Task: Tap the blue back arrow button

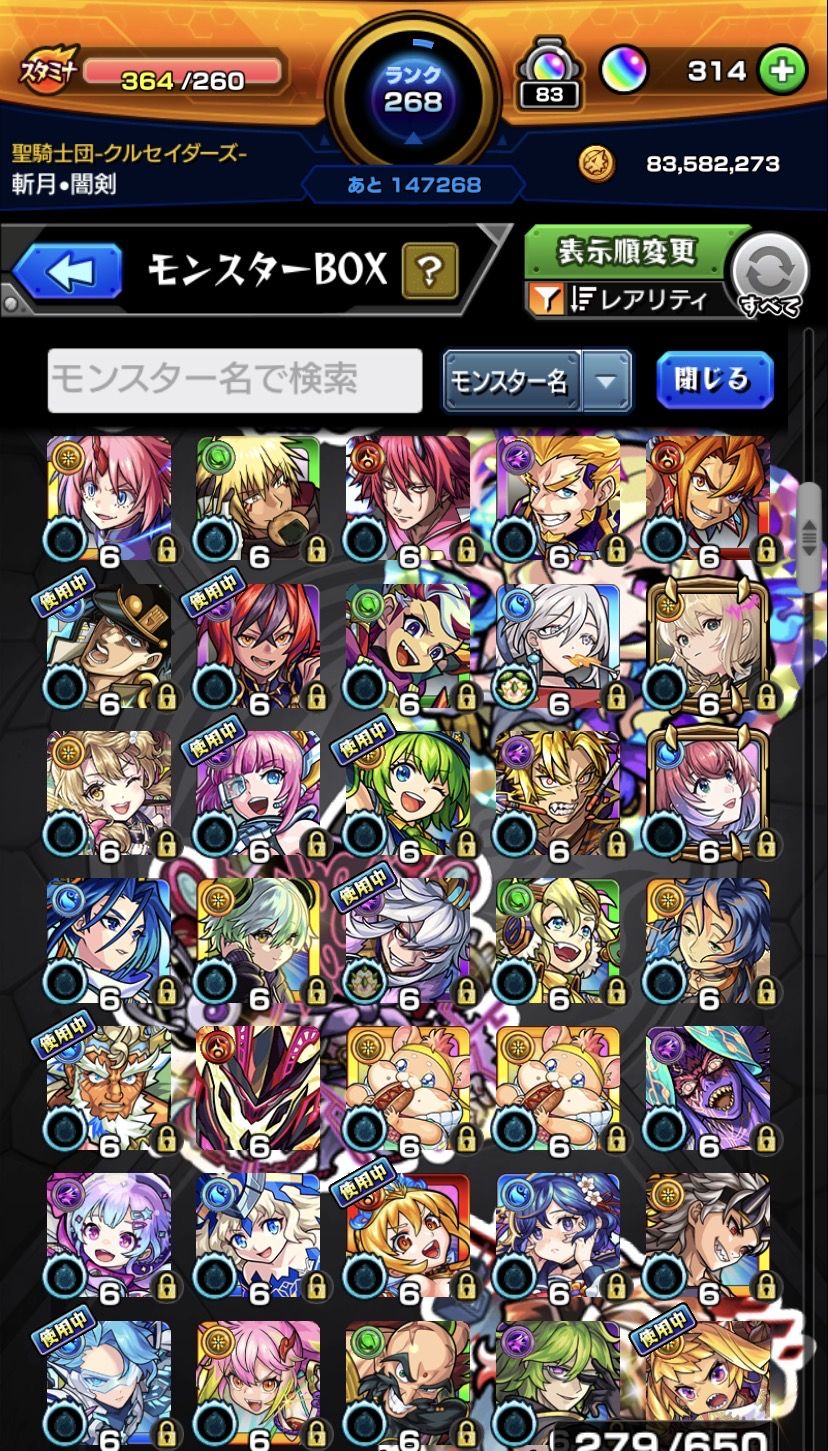Action: coord(68,271)
